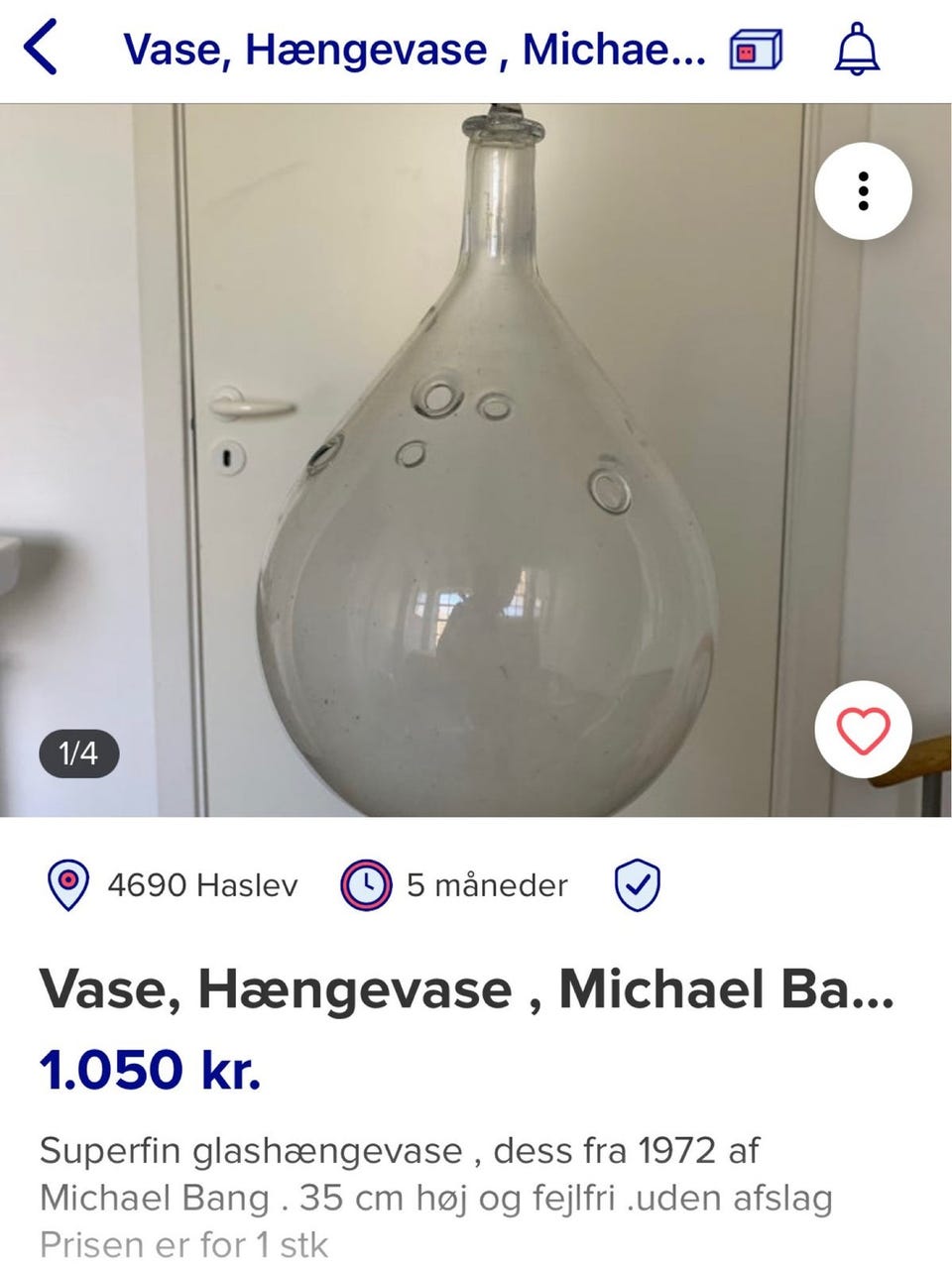The height and width of the screenshot is (1271, 952).
Task: Expand the truncated listing title
Action: (466, 988)
